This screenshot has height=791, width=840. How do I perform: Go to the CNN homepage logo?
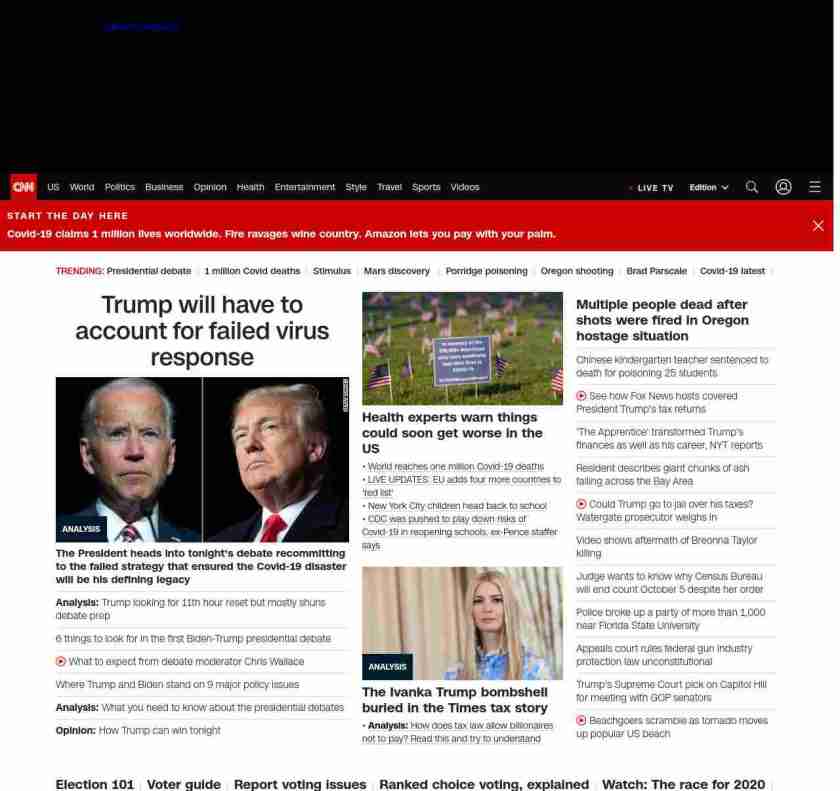tap(23, 187)
